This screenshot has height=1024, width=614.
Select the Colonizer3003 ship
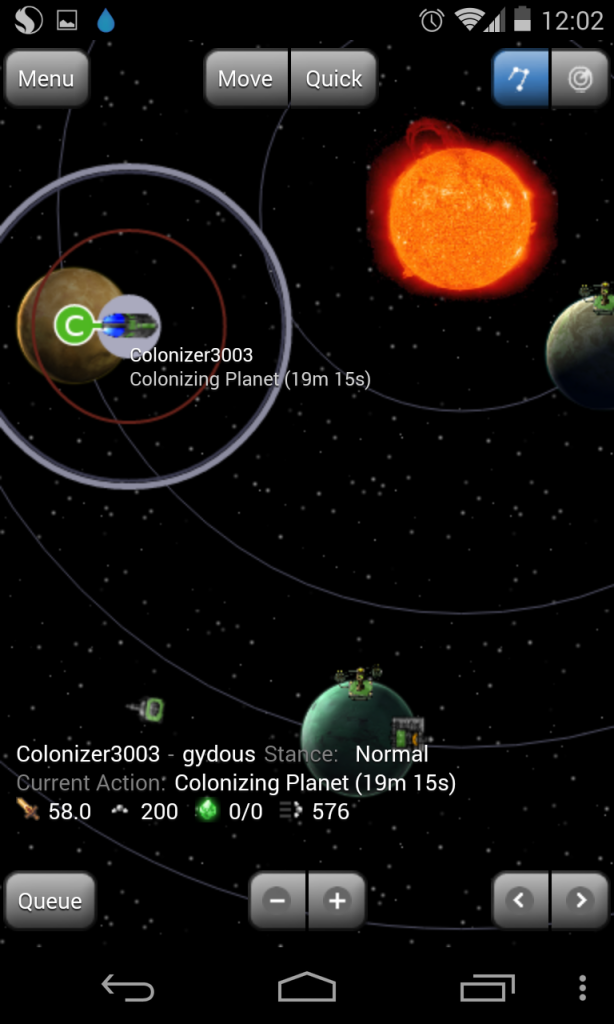(x=130, y=325)
